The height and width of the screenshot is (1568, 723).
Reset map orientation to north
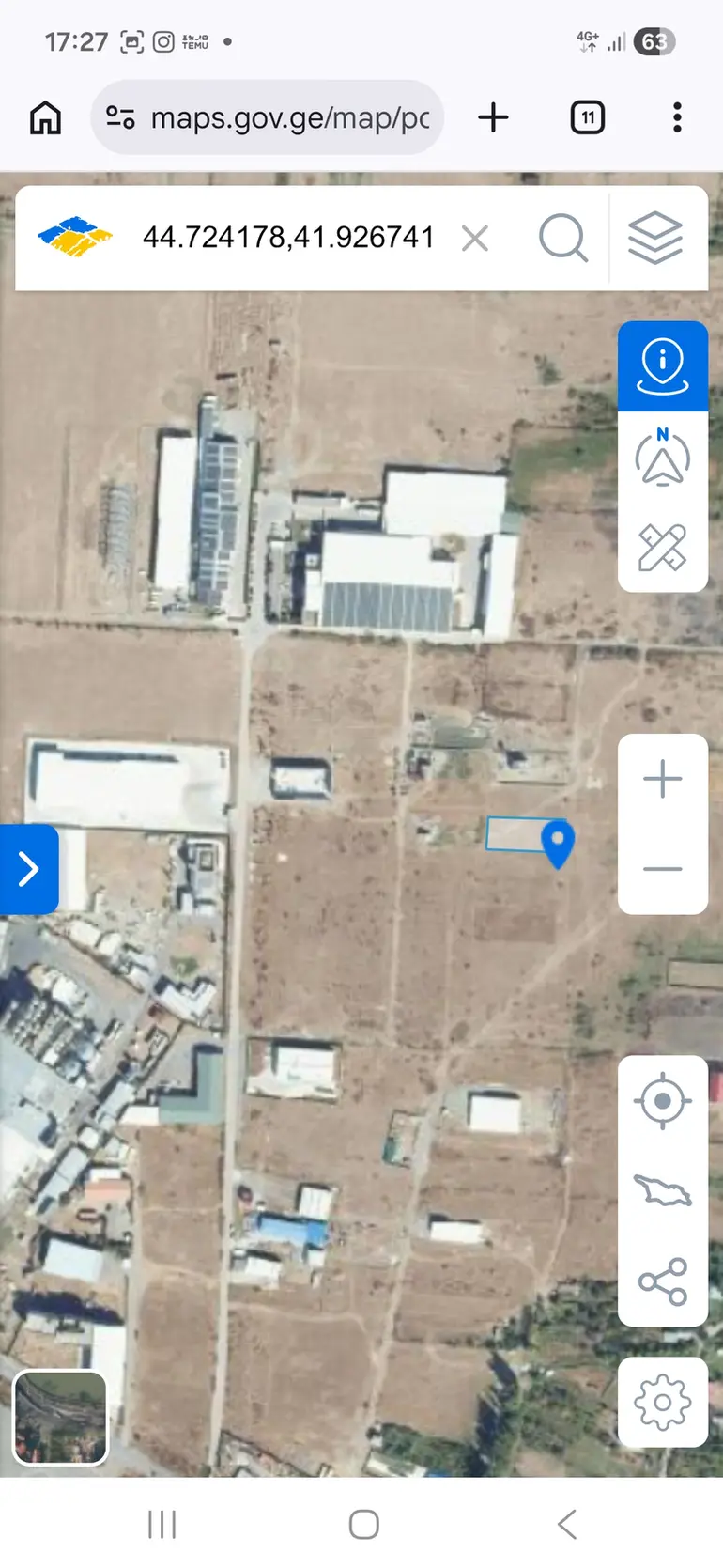(663, 457)
